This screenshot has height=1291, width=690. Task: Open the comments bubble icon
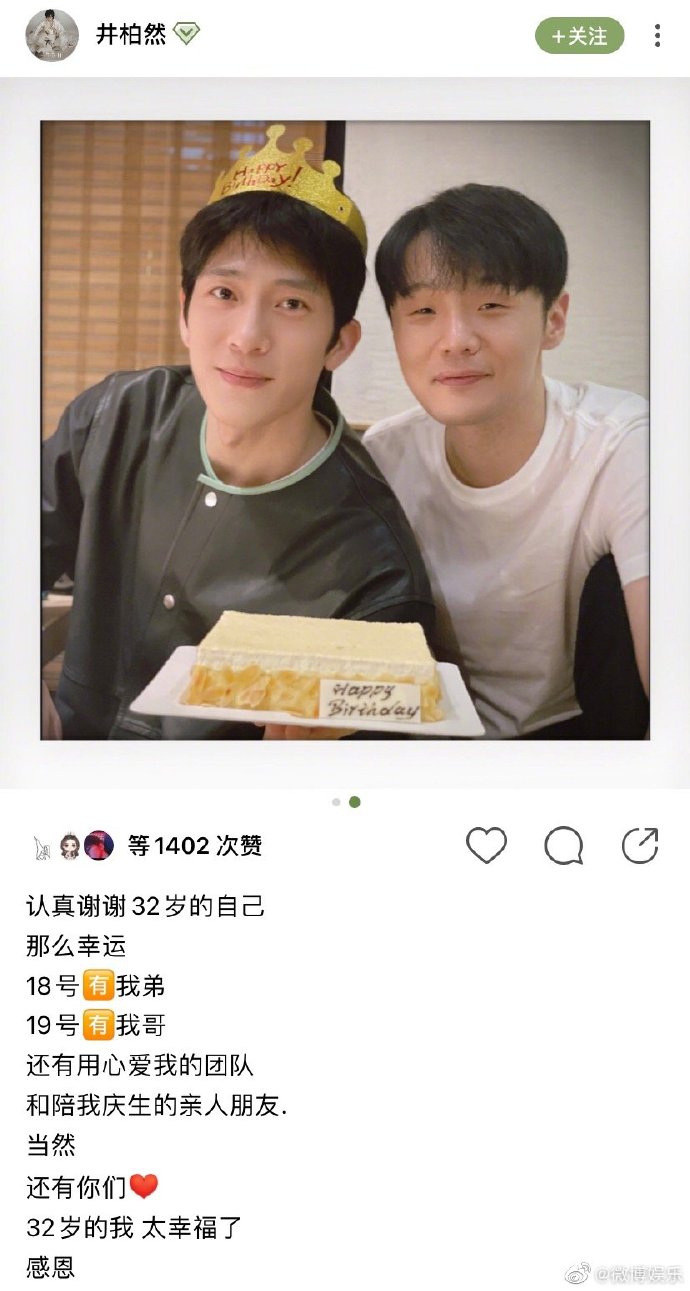(x=563, y=846)
